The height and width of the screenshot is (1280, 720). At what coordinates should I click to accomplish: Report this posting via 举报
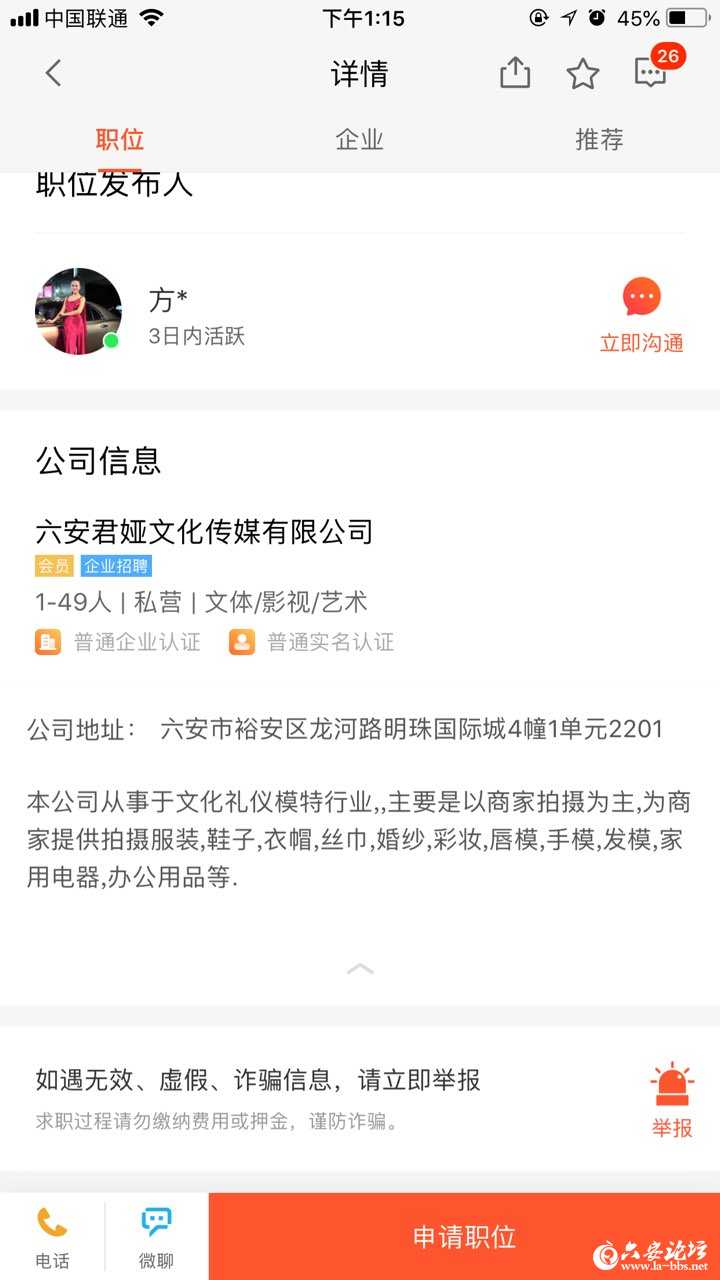[672, 1100]
